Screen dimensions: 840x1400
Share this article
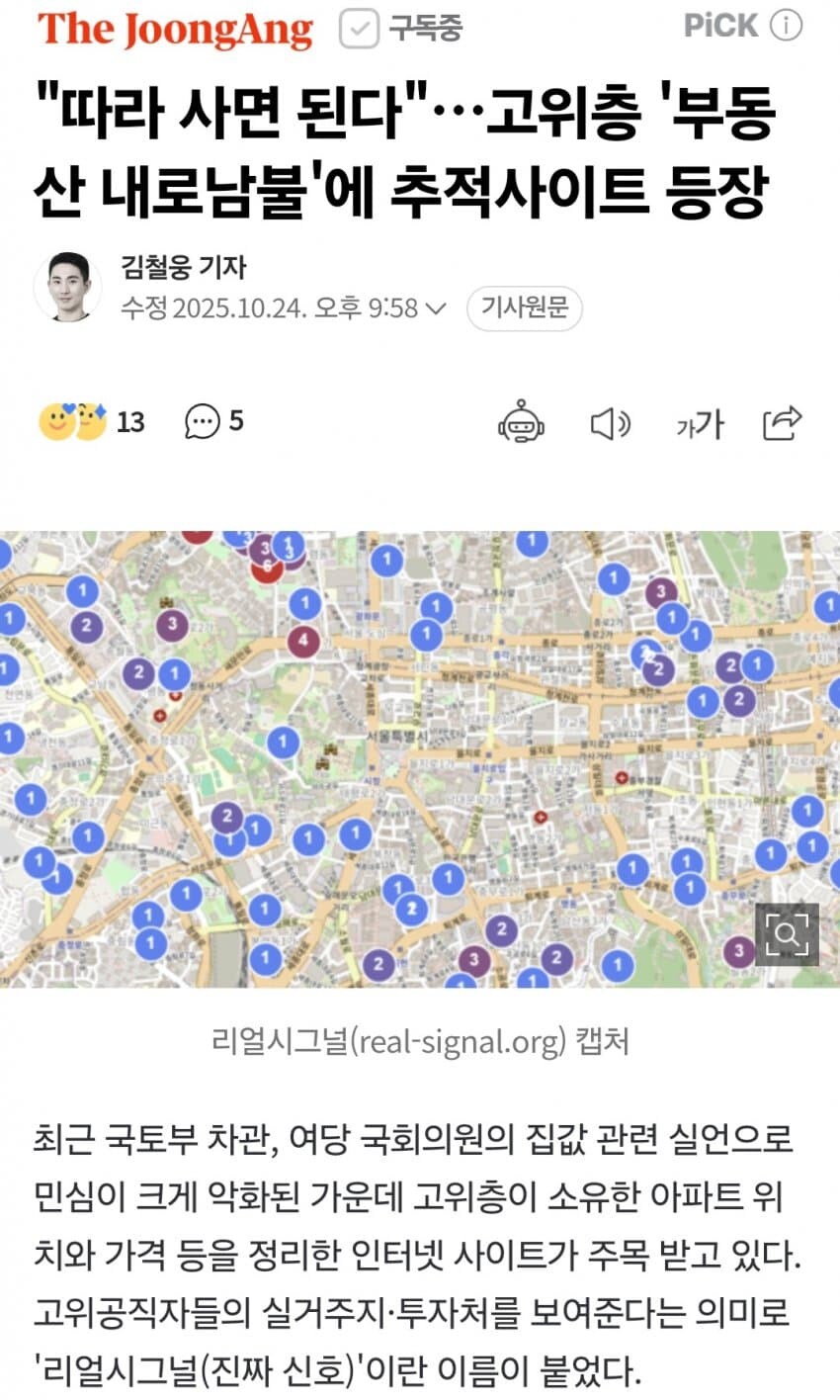tap(782, 423)
